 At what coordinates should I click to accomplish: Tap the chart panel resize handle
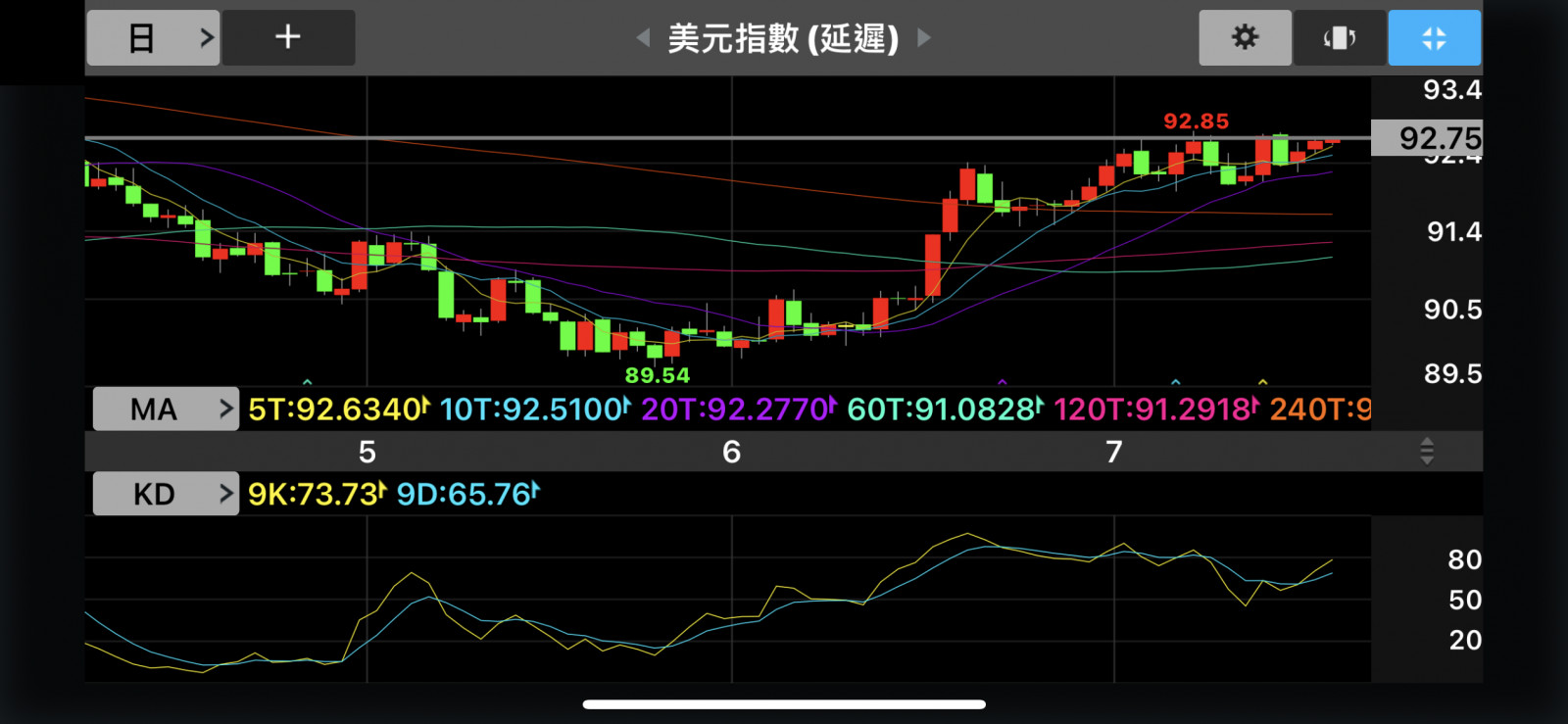[x=1427, y=452]
